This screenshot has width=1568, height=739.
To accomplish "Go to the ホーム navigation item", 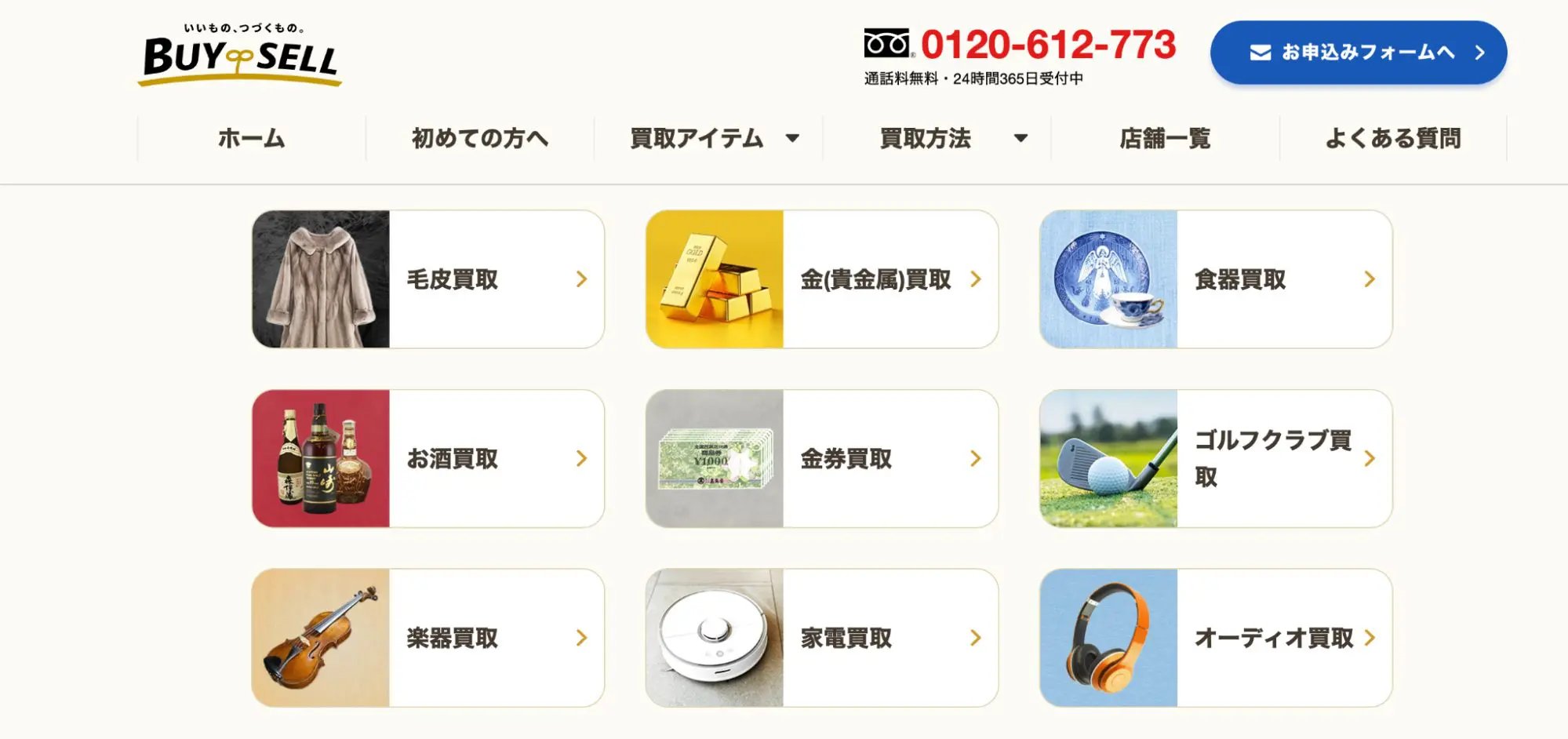I will click(251, 138).
